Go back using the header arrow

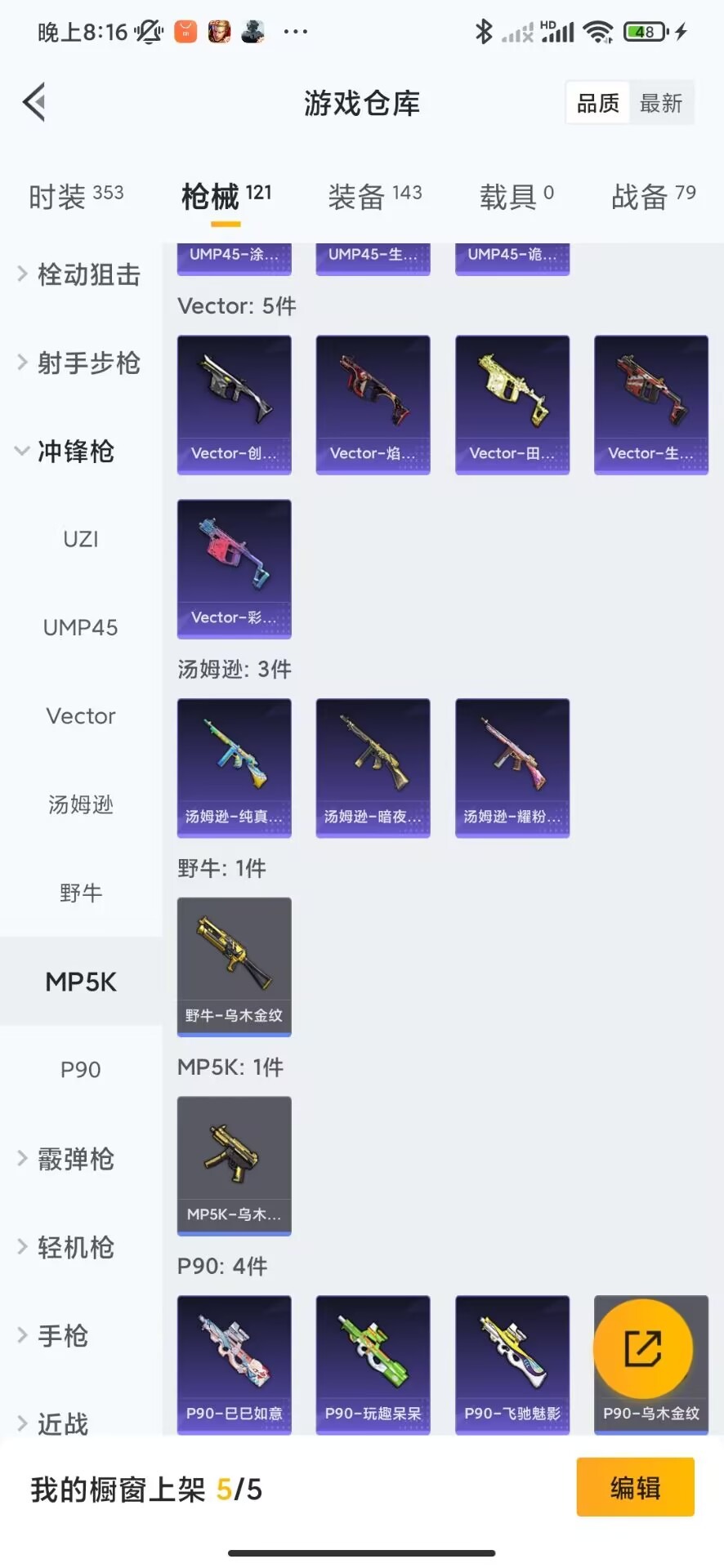[x=34, y=103]
